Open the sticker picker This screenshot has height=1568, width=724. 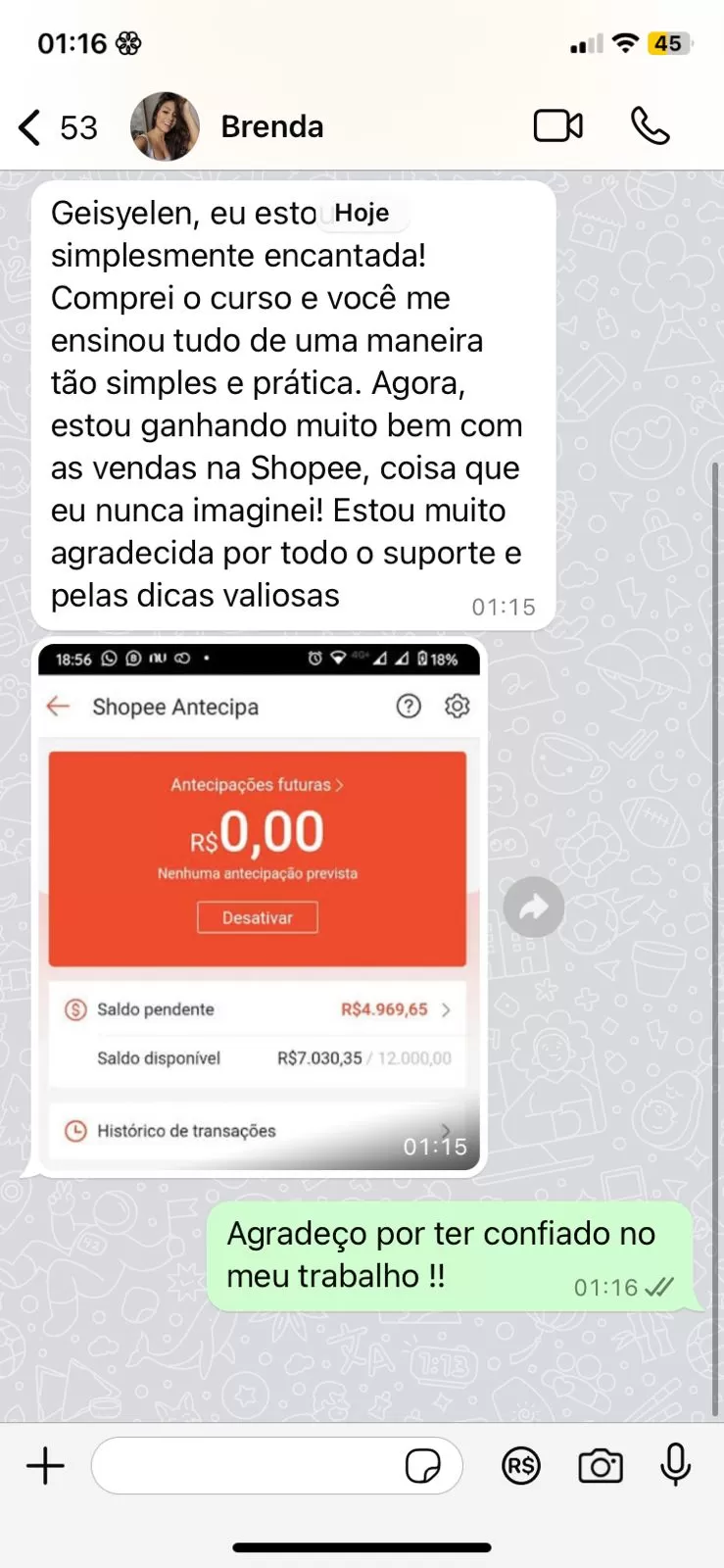[422, 1466]
